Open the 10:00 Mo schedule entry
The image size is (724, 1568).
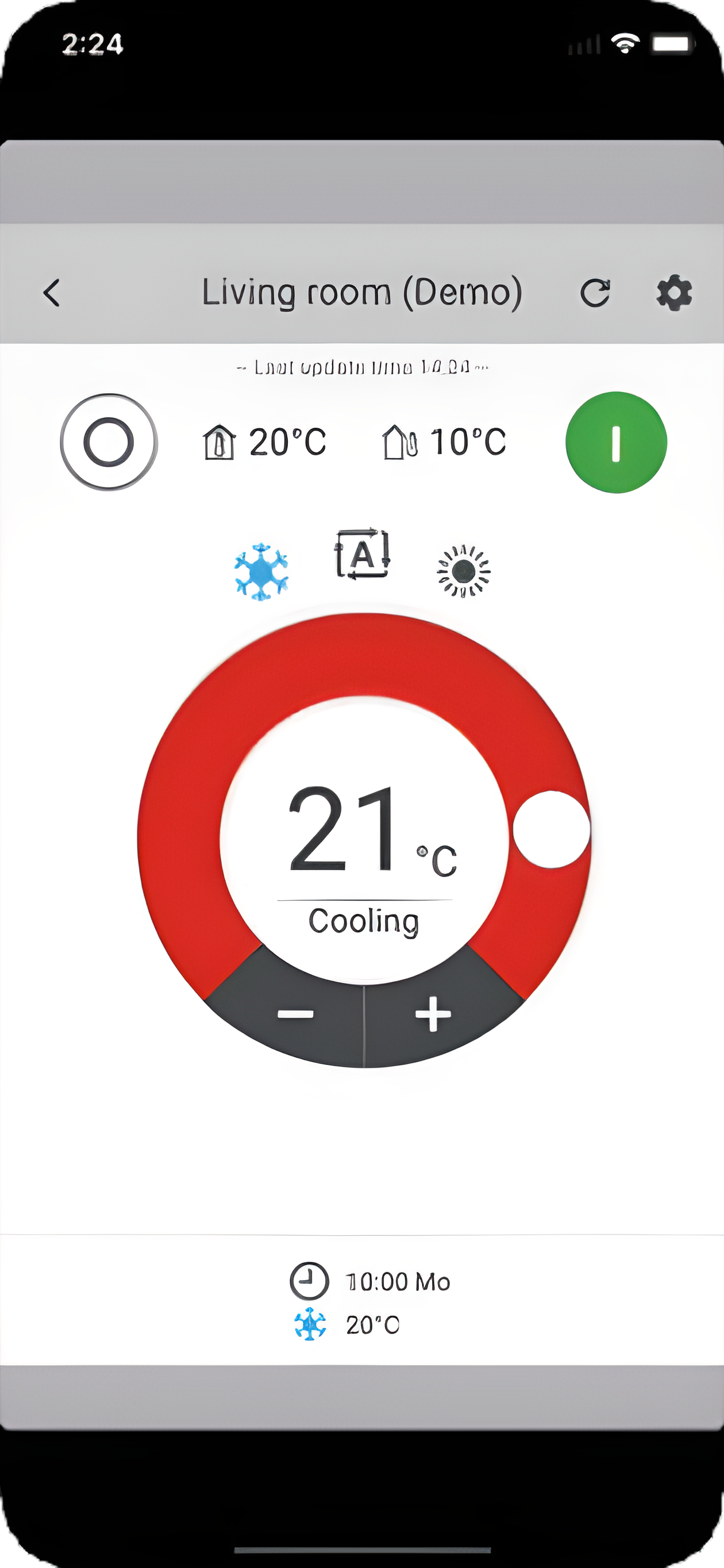pos(370,1302)
